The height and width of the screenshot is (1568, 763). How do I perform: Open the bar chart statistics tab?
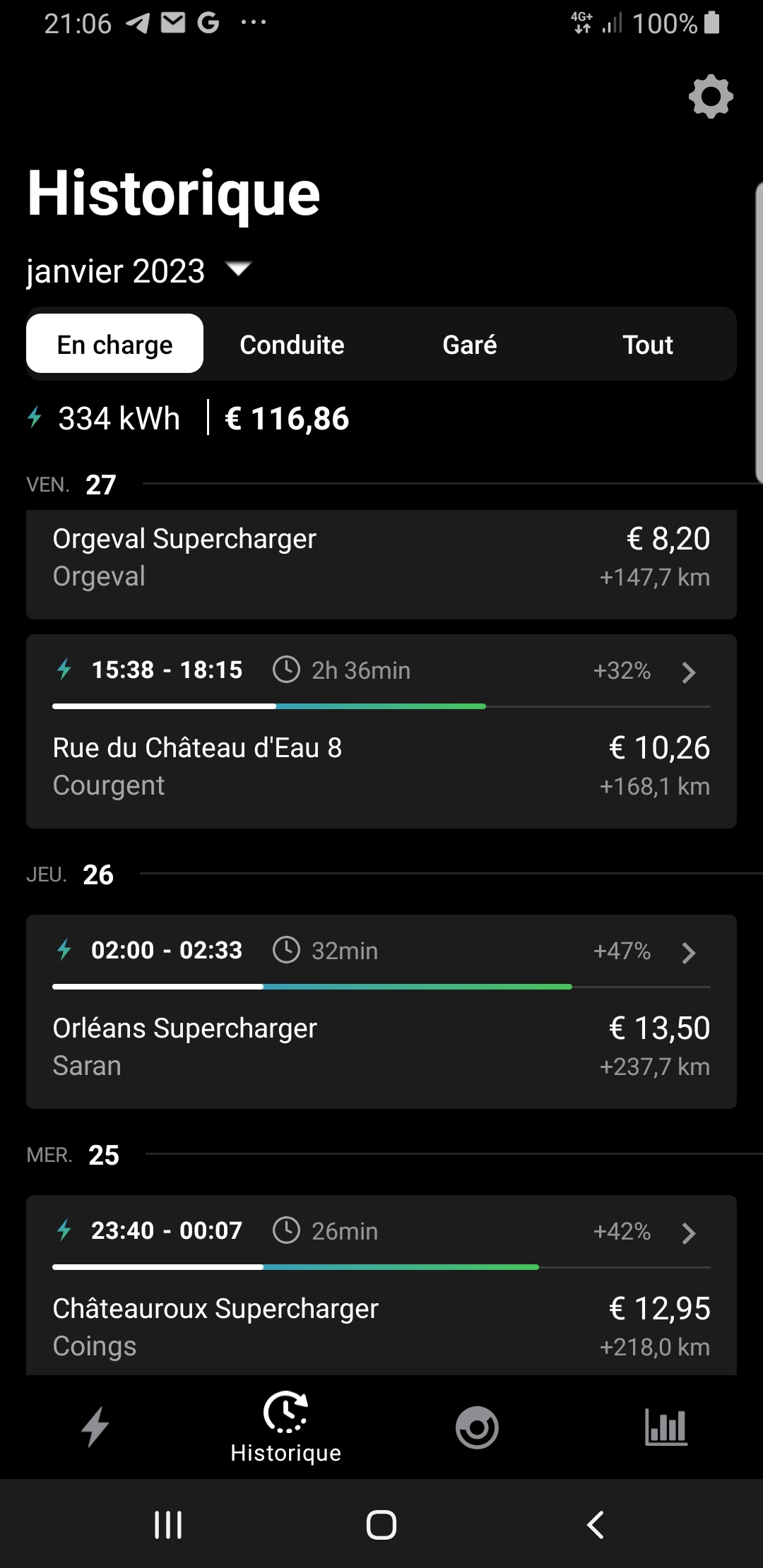[x=666, y=1427]
